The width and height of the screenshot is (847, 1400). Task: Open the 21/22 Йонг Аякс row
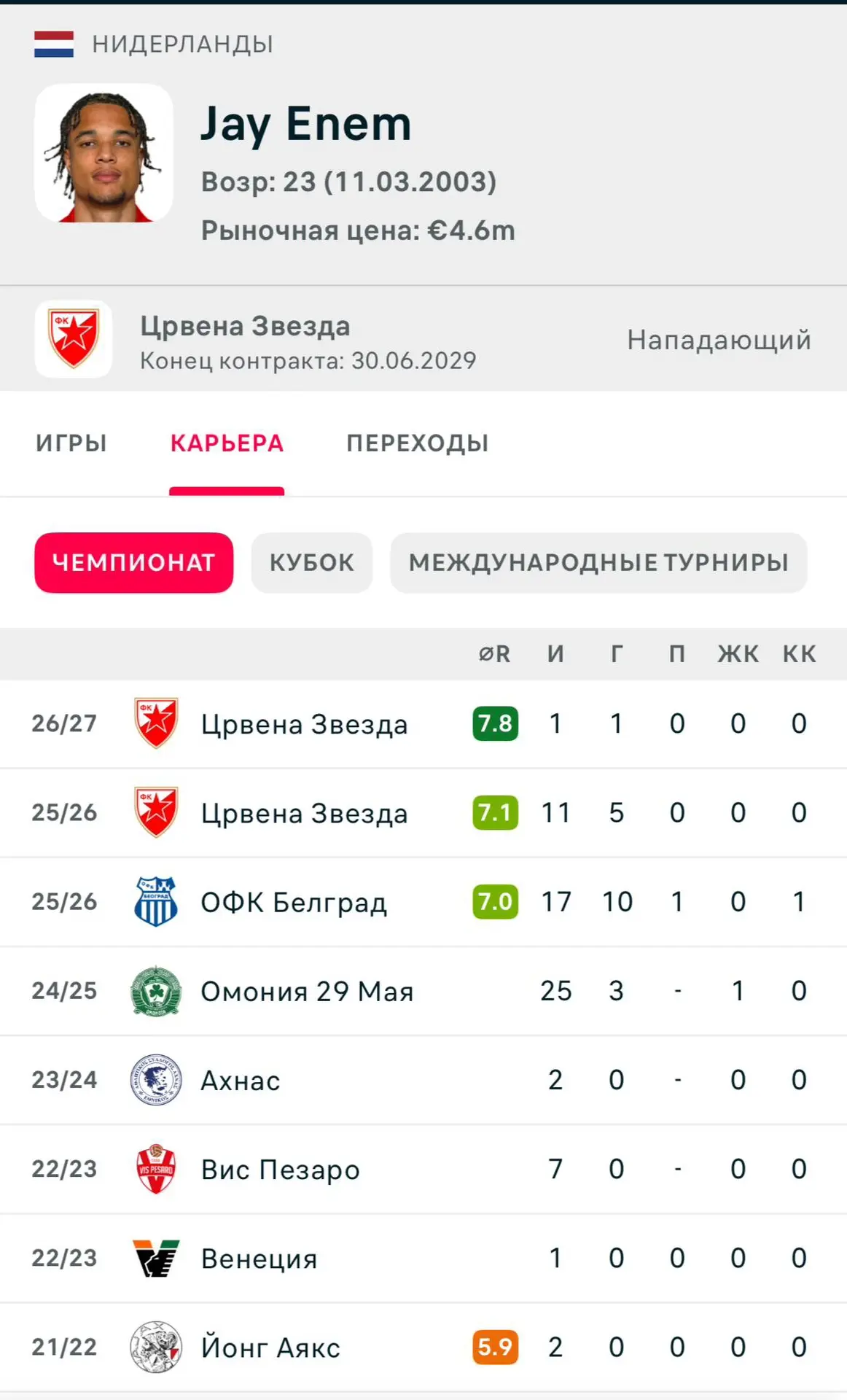pyautogui.click(x=423, y=1347)
